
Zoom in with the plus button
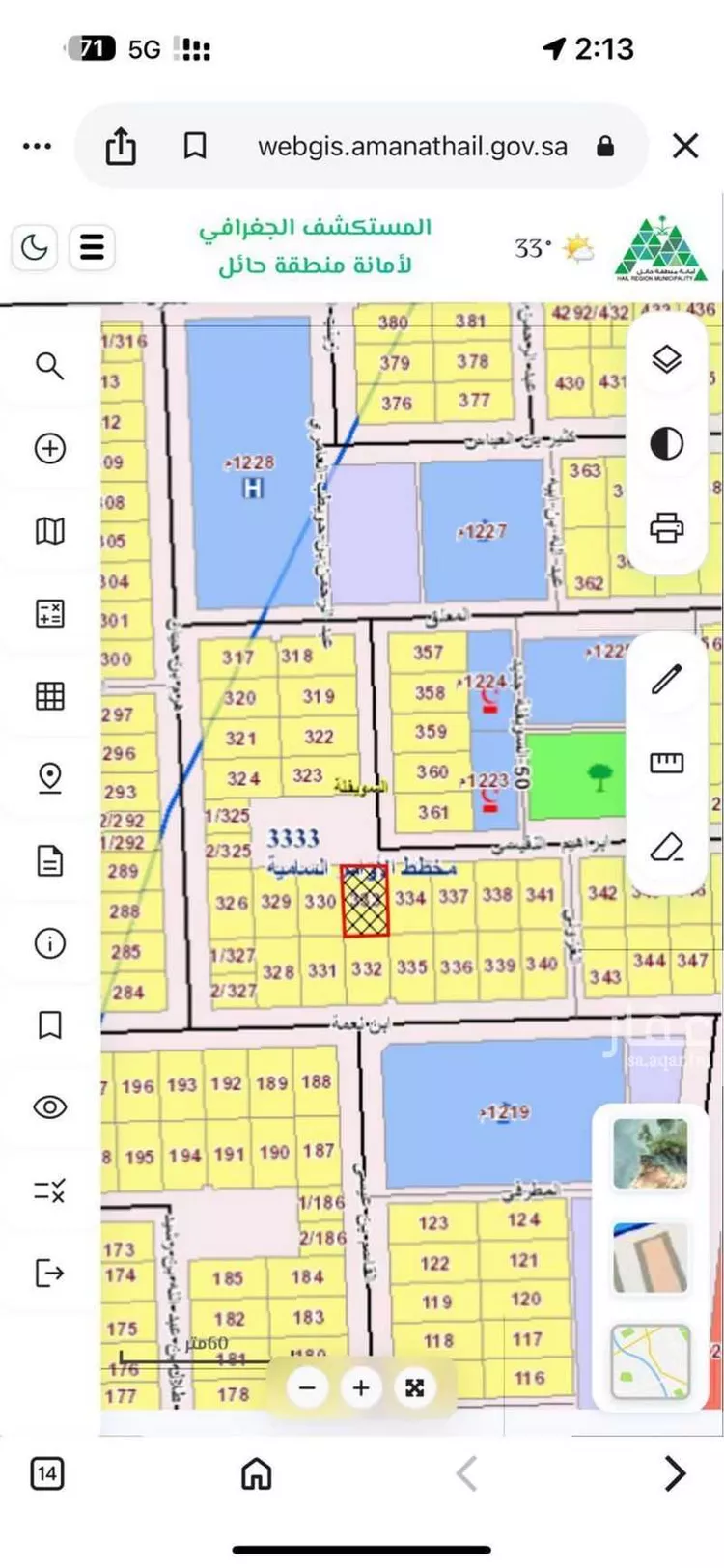pyautogui.click(x=361, y=1387)
